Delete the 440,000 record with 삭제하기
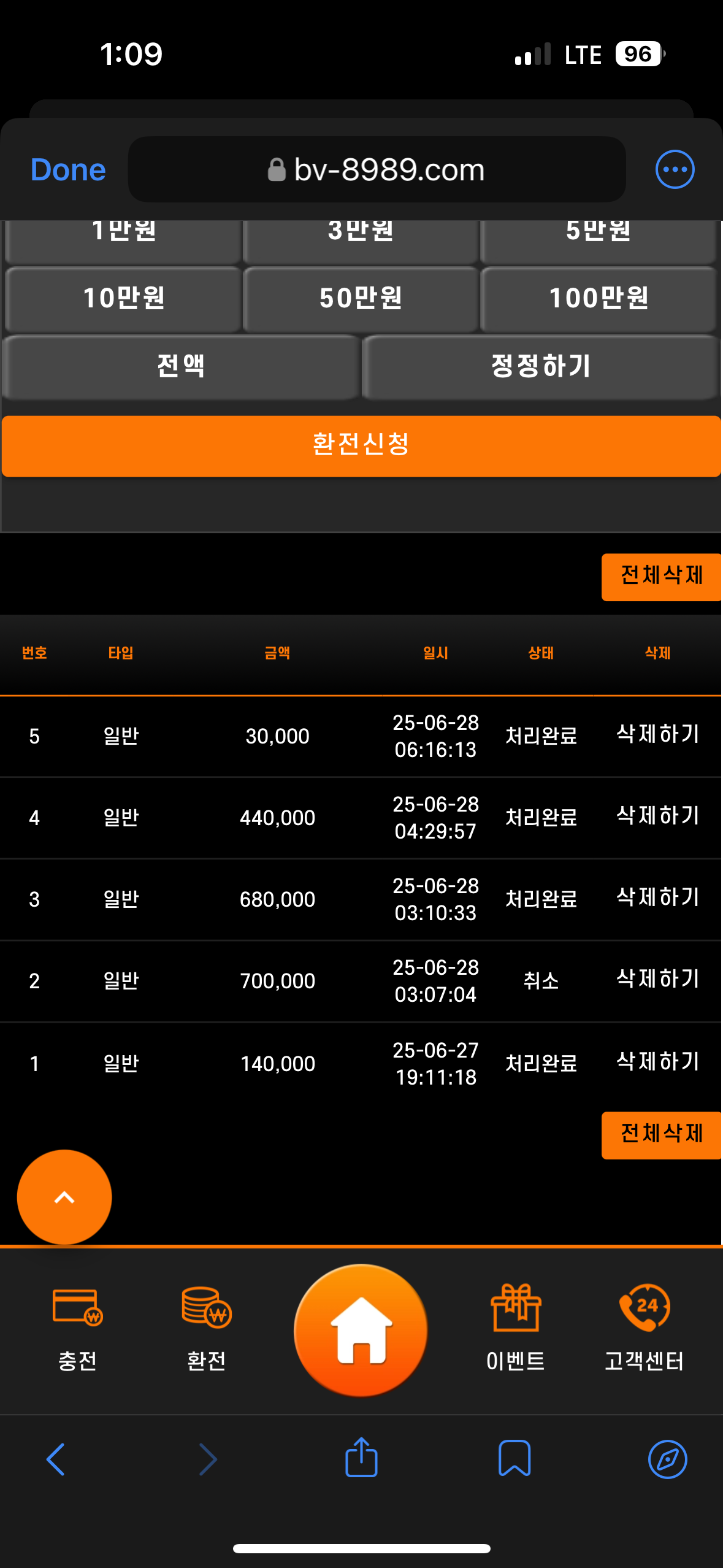This screenshot has height=1568, width=723. 657,816
